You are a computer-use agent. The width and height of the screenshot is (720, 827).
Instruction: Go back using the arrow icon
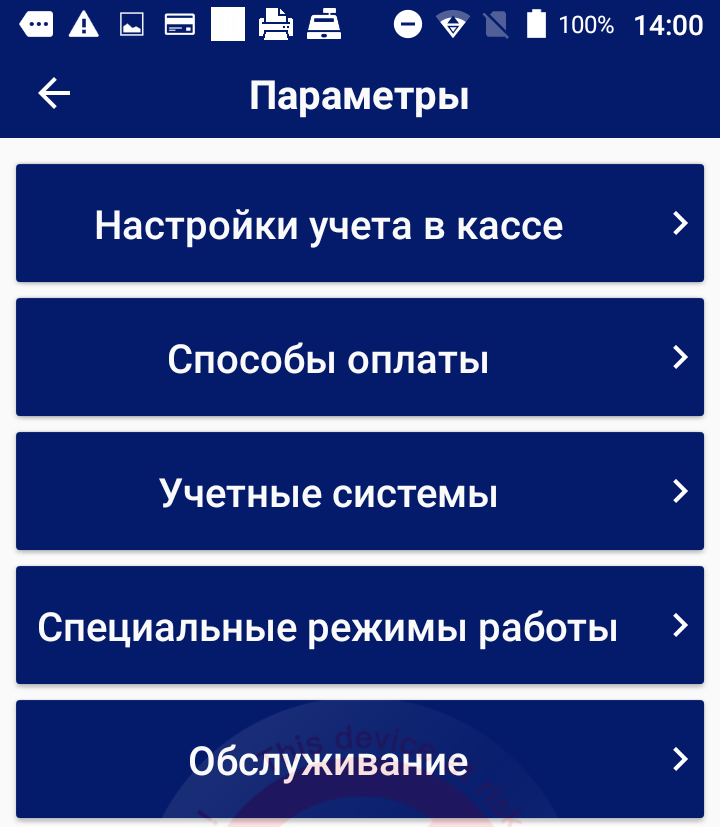(x=54, y=94)
